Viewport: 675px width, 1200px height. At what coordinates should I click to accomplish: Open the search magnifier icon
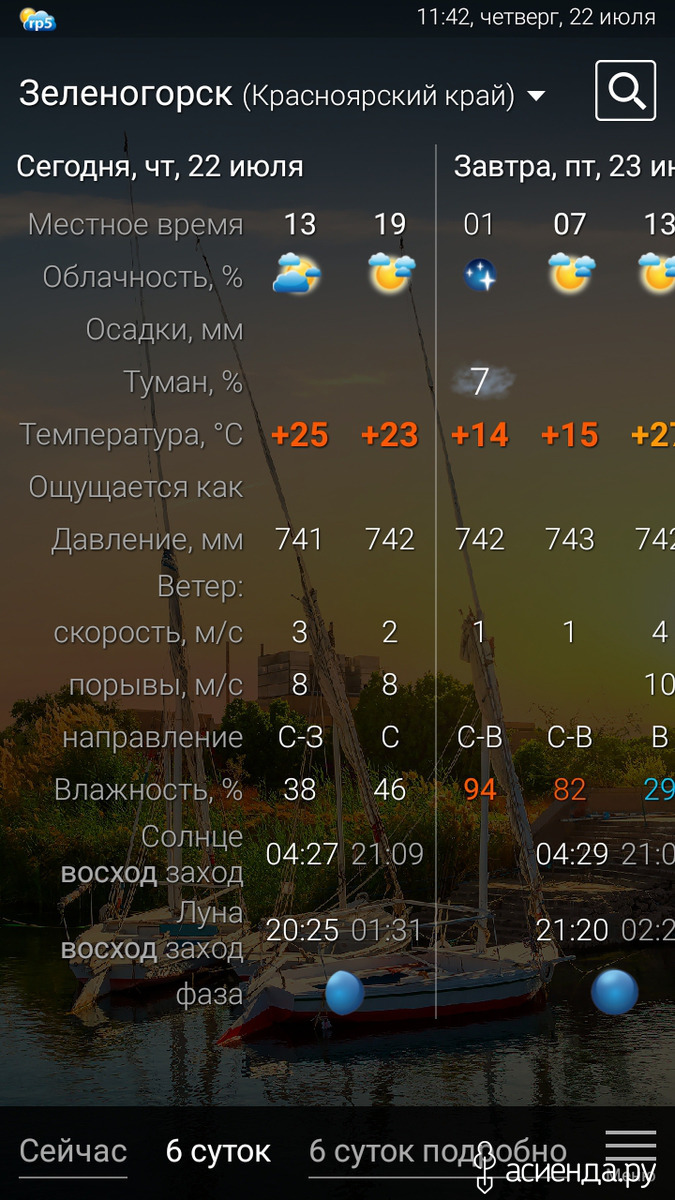(x=626, y=91)
